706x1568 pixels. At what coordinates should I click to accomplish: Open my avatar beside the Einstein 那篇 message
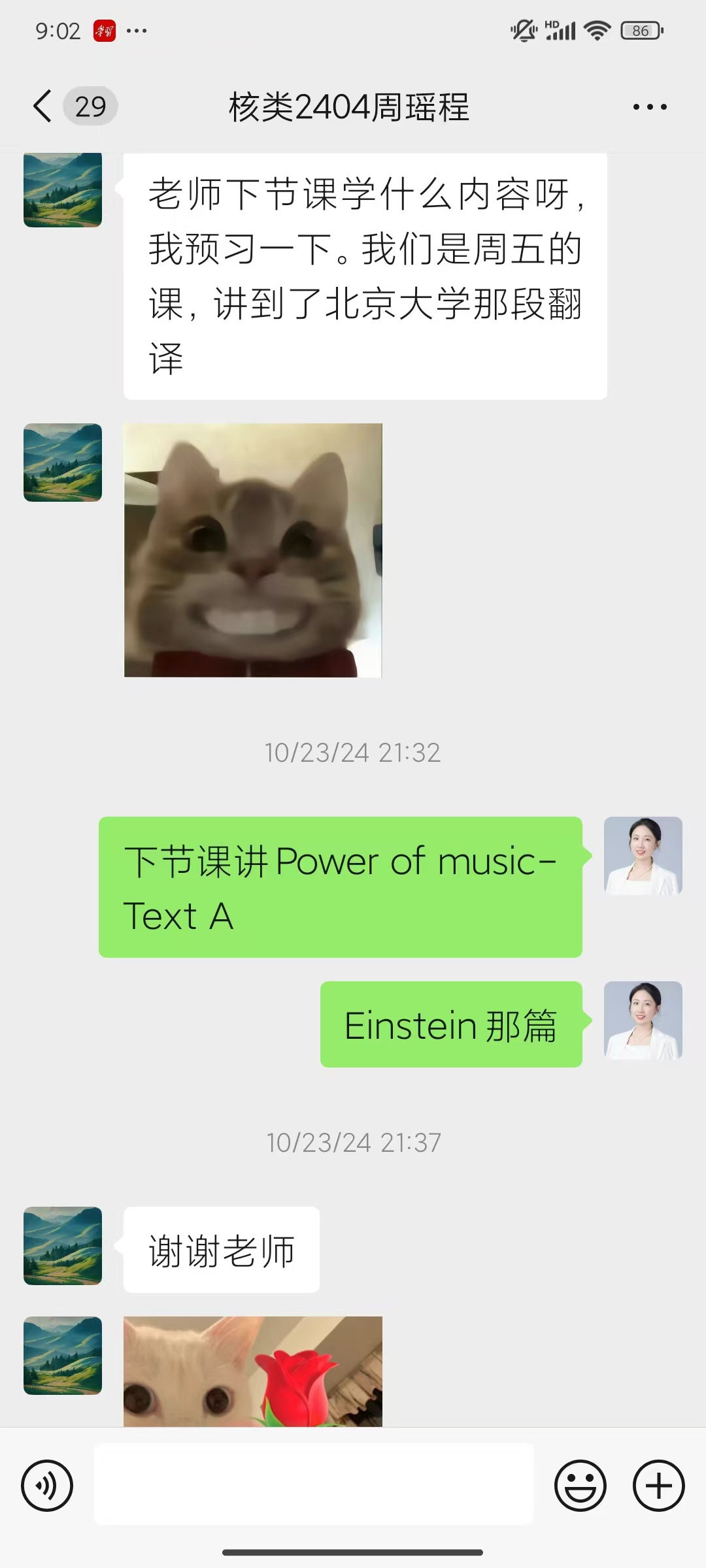click(643, 1020)
